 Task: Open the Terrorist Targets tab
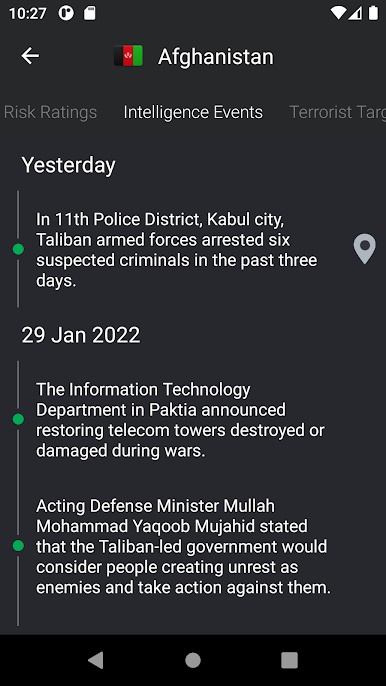337,112
